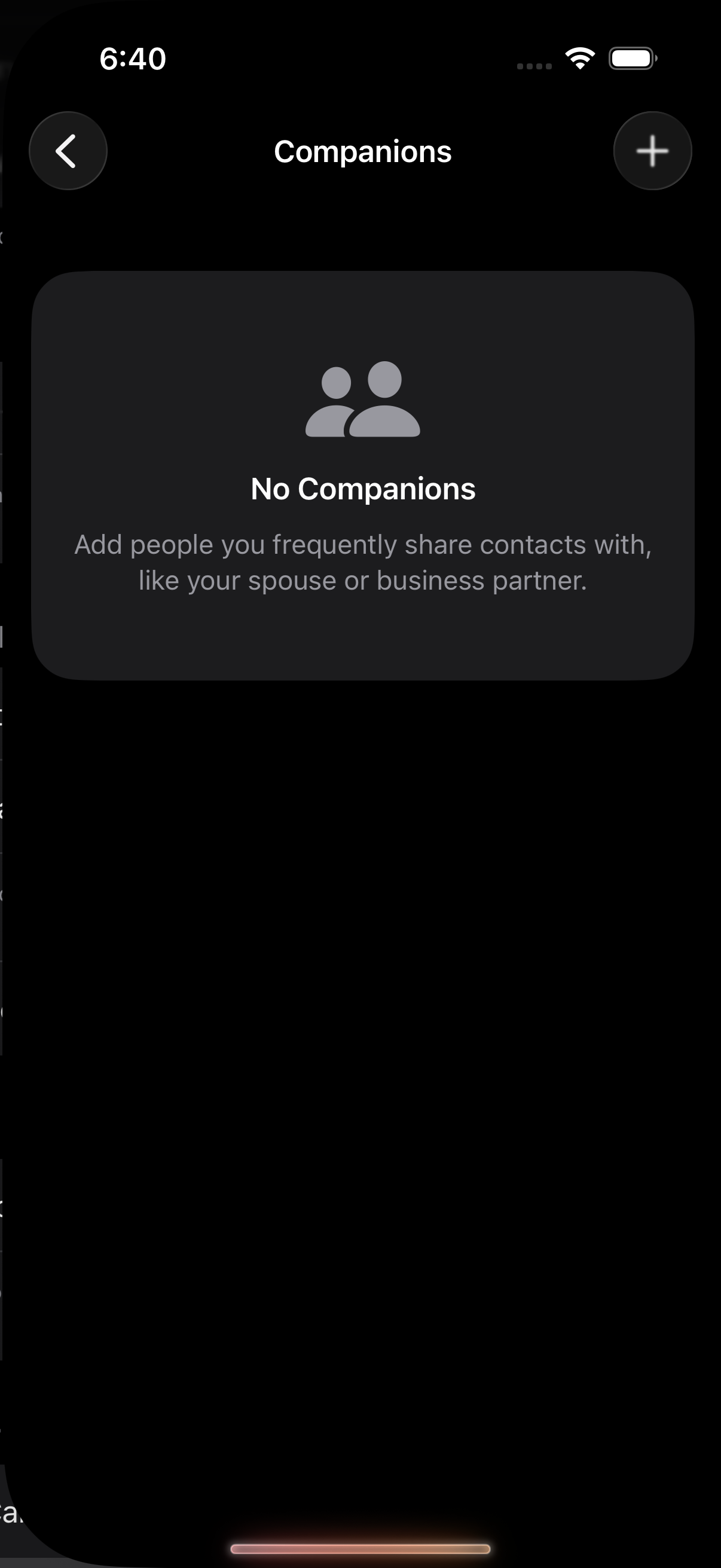Tap the status bar at the top
Viewport: 721px width, 1568px height.
click(x=360, y=58)
